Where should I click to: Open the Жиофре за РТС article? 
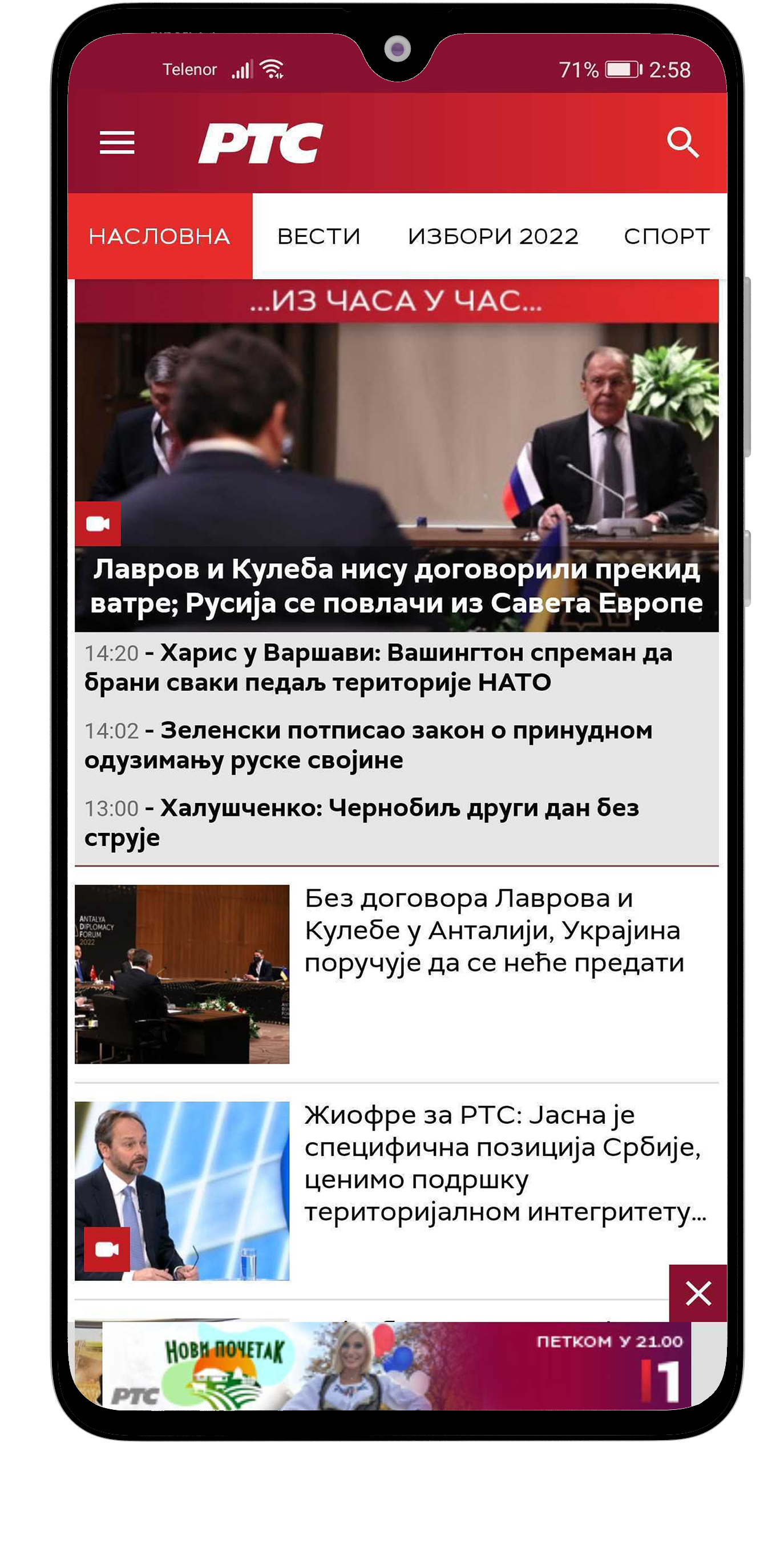(x=504, y=1163)
